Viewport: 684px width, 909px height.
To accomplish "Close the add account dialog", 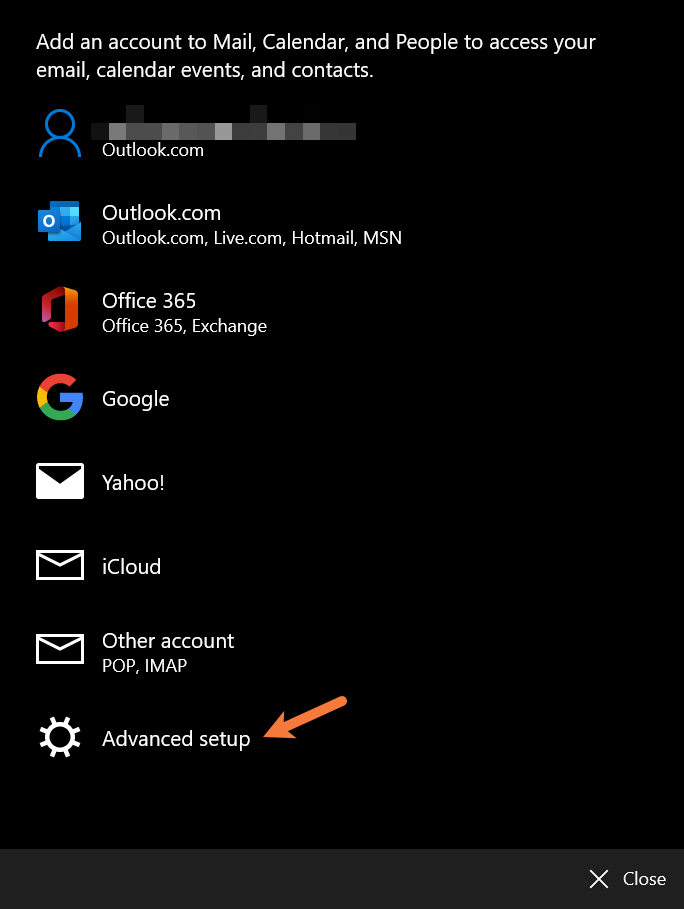I will (628, 879).
